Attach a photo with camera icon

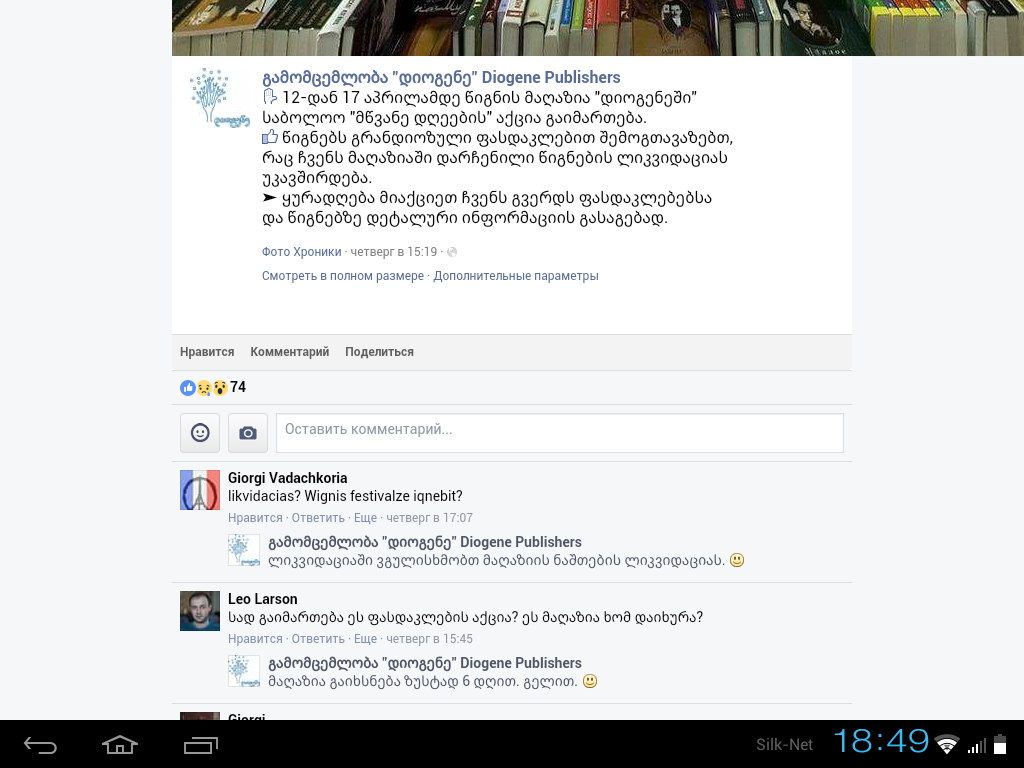click(x=248, y=433)
